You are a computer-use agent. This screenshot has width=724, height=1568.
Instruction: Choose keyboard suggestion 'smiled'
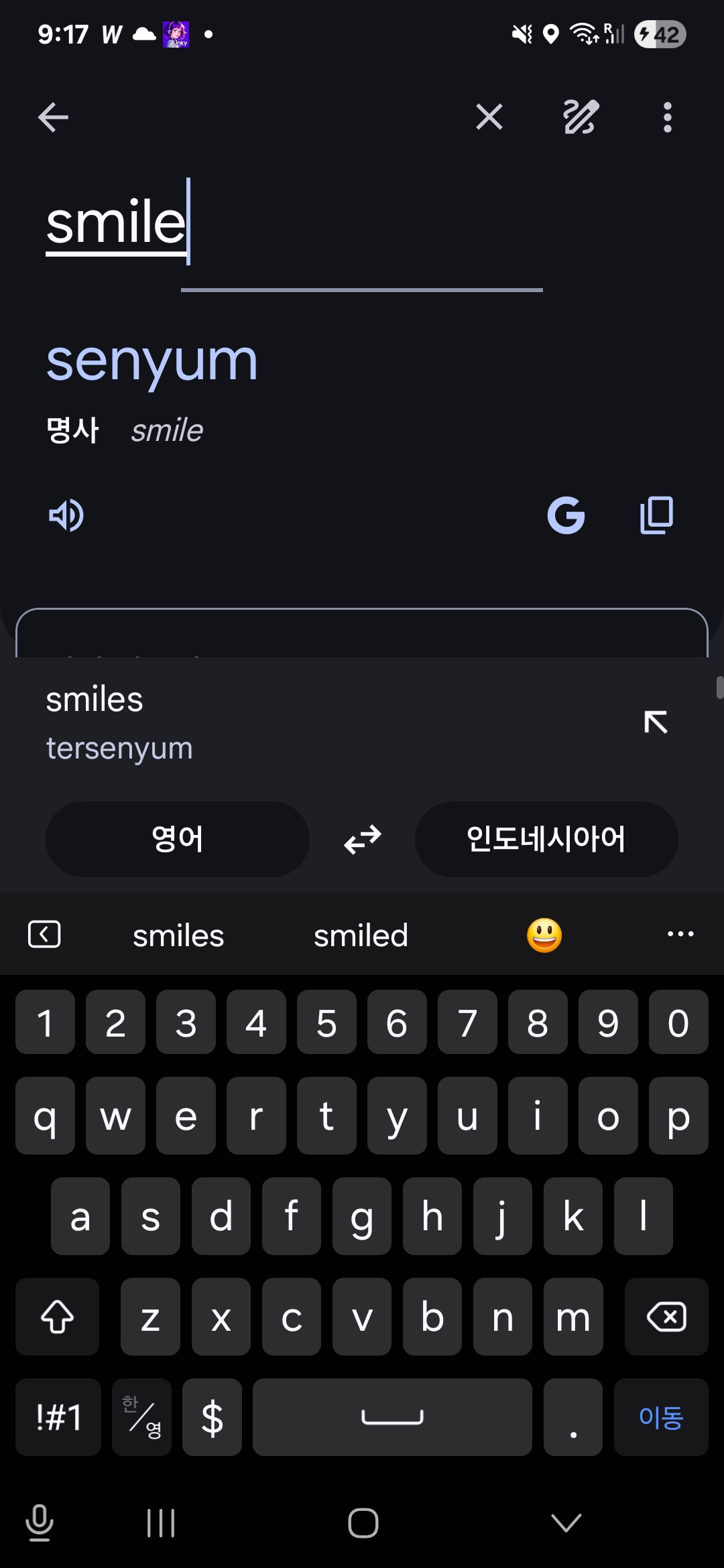coord(361,935)
